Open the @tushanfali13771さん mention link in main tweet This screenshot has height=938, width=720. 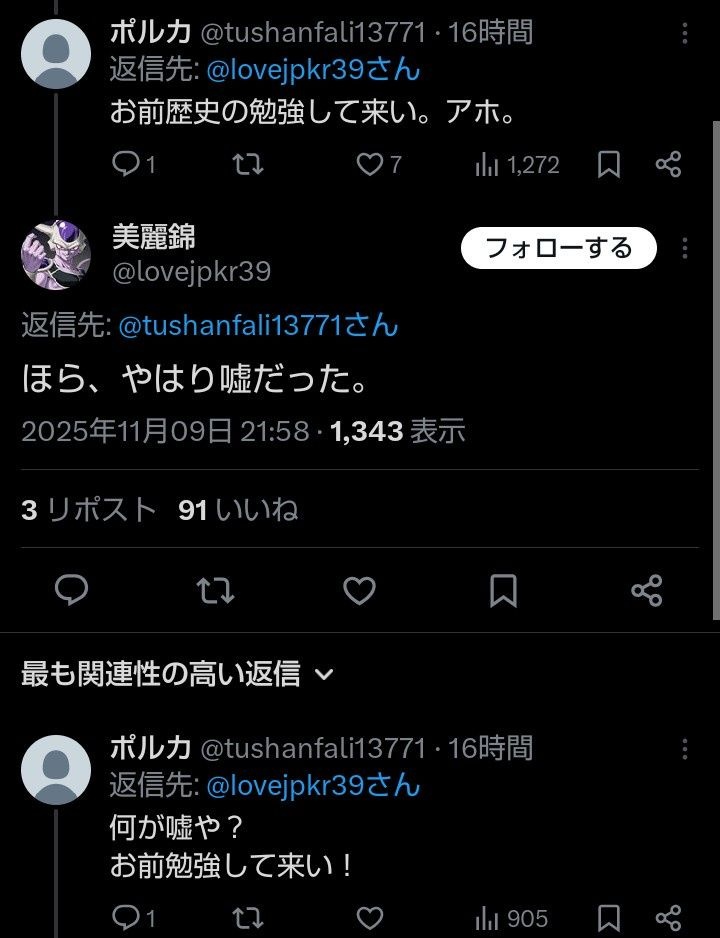[x=258, y=325]
